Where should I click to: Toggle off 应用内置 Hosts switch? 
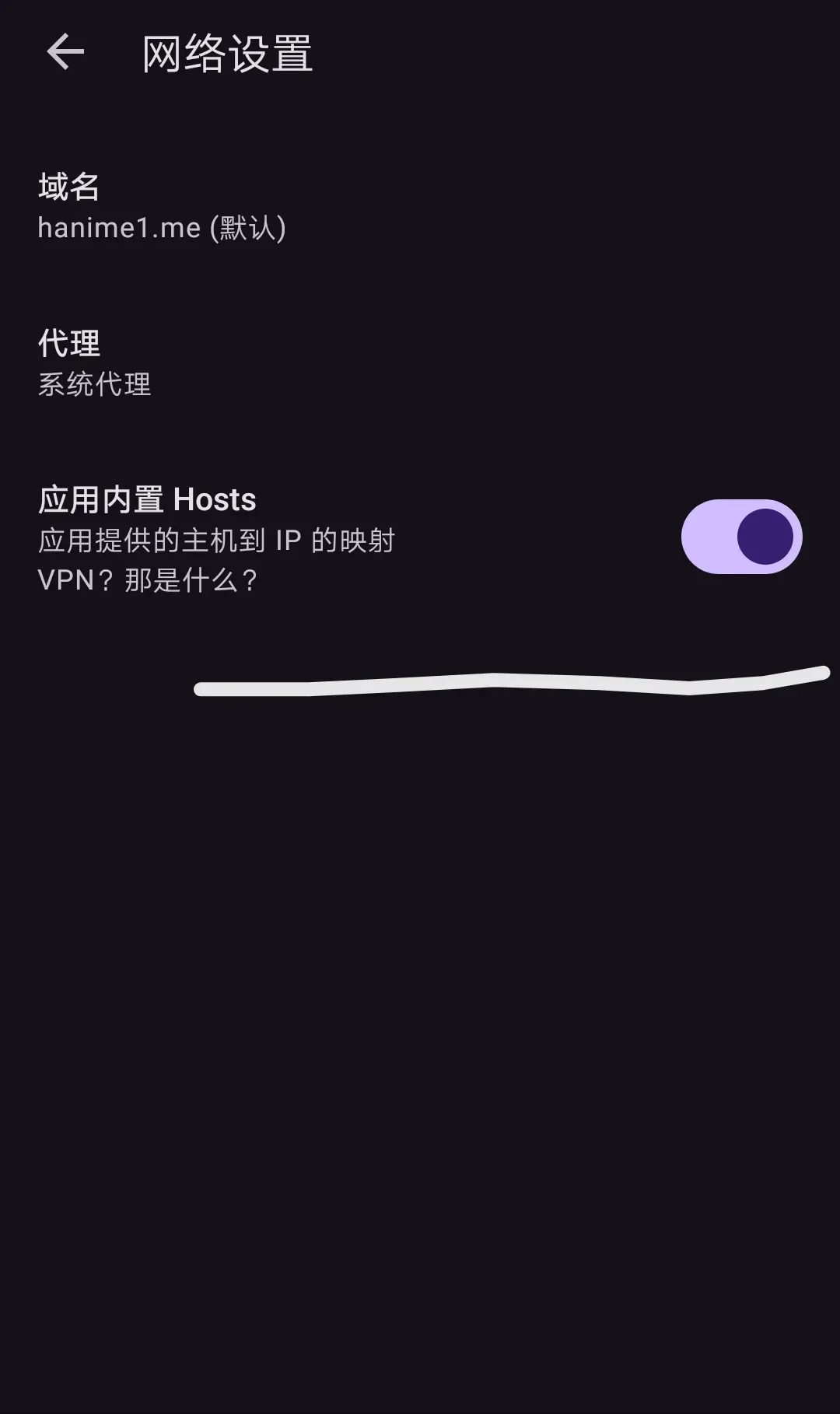point(741,537)
